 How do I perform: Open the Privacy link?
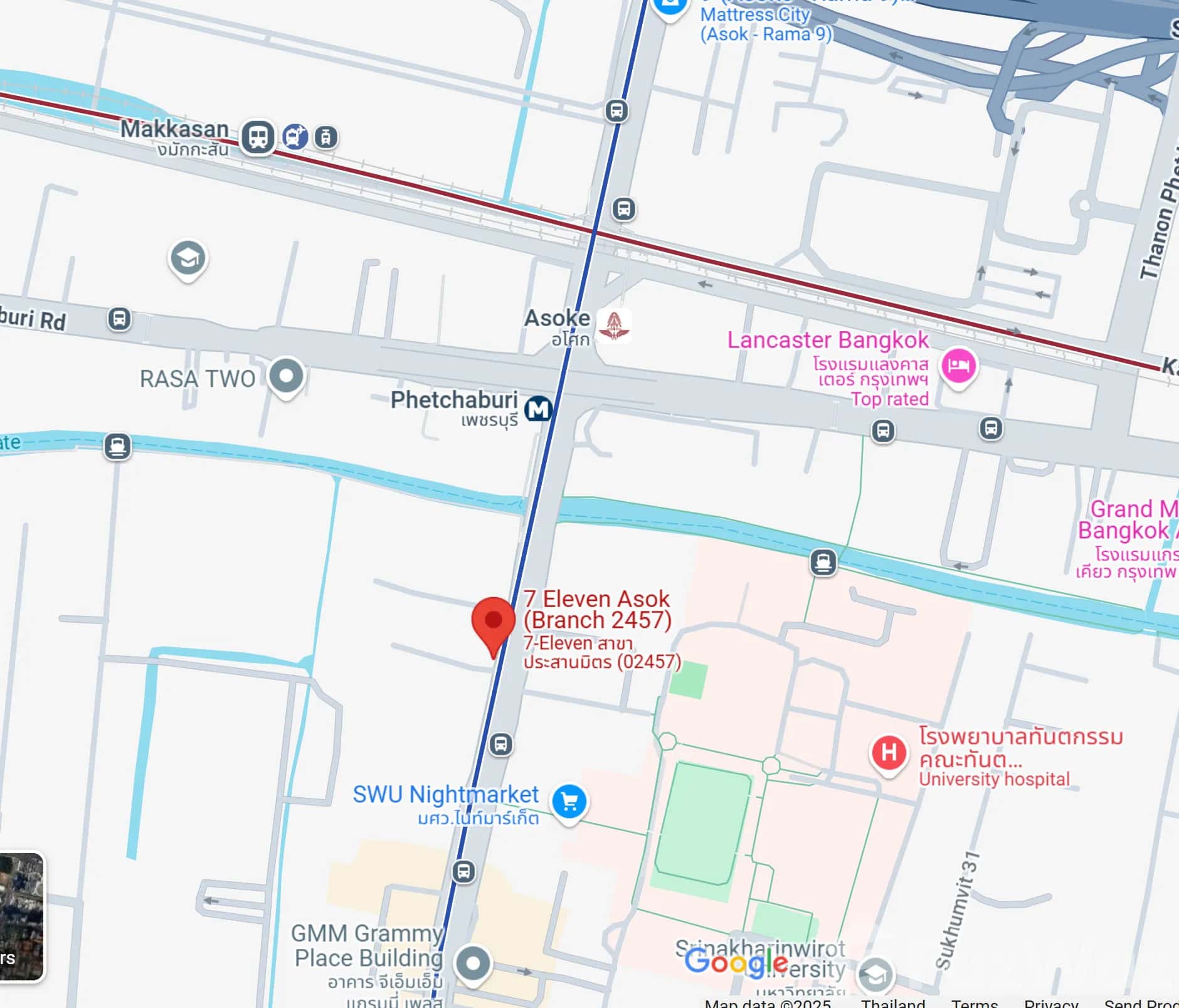pos(1050,1002)
